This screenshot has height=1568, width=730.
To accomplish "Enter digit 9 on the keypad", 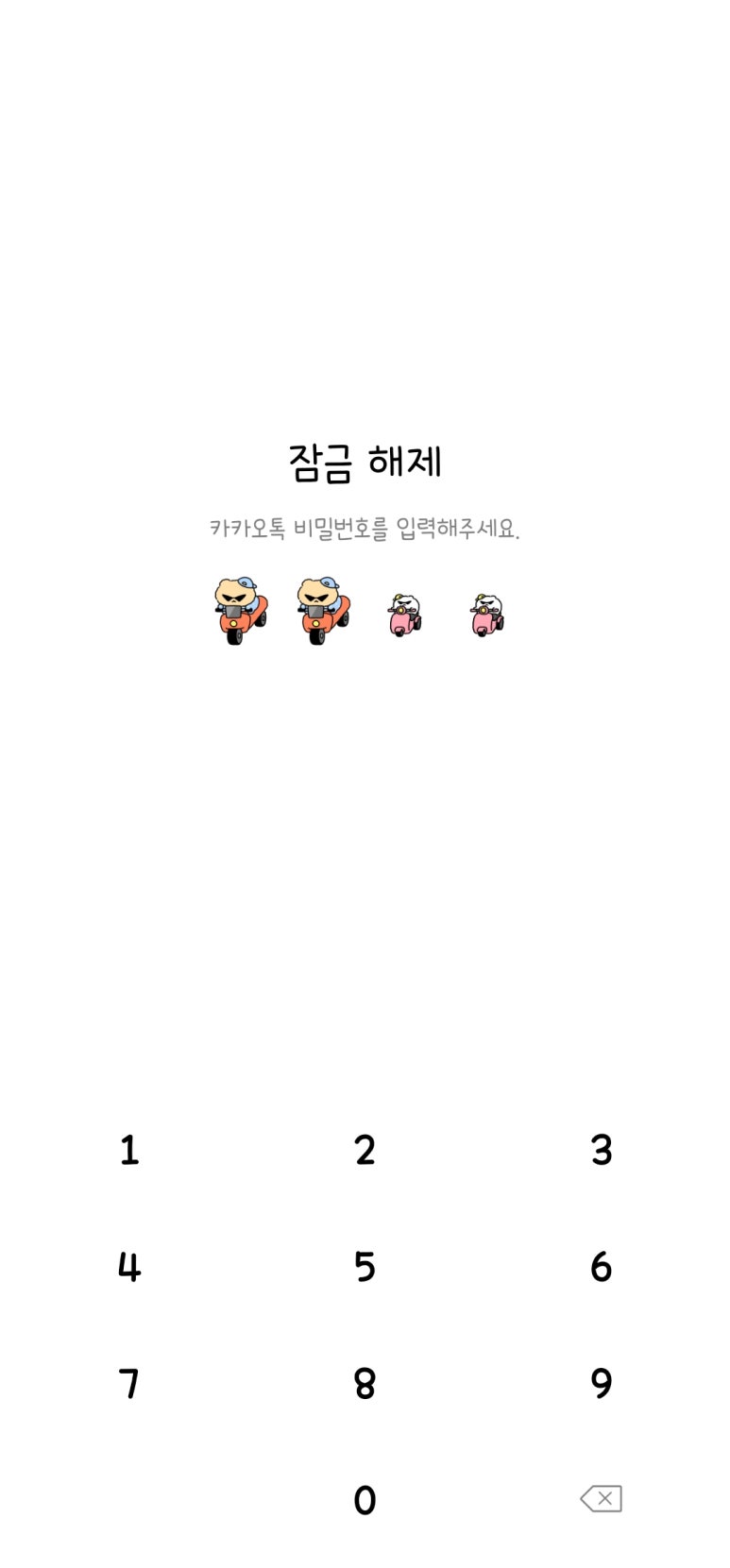I will pyautogui.click(x=601, y=1383).
